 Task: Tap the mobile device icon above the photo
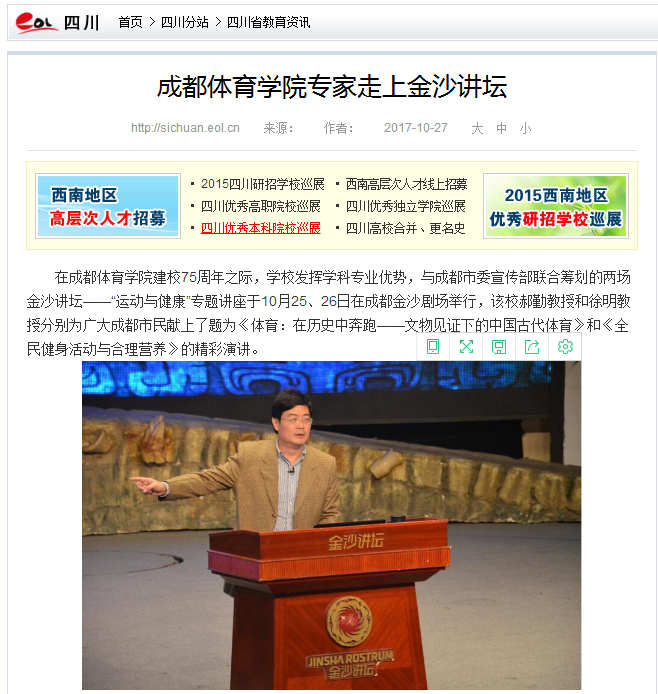click(x=433, y=347)
